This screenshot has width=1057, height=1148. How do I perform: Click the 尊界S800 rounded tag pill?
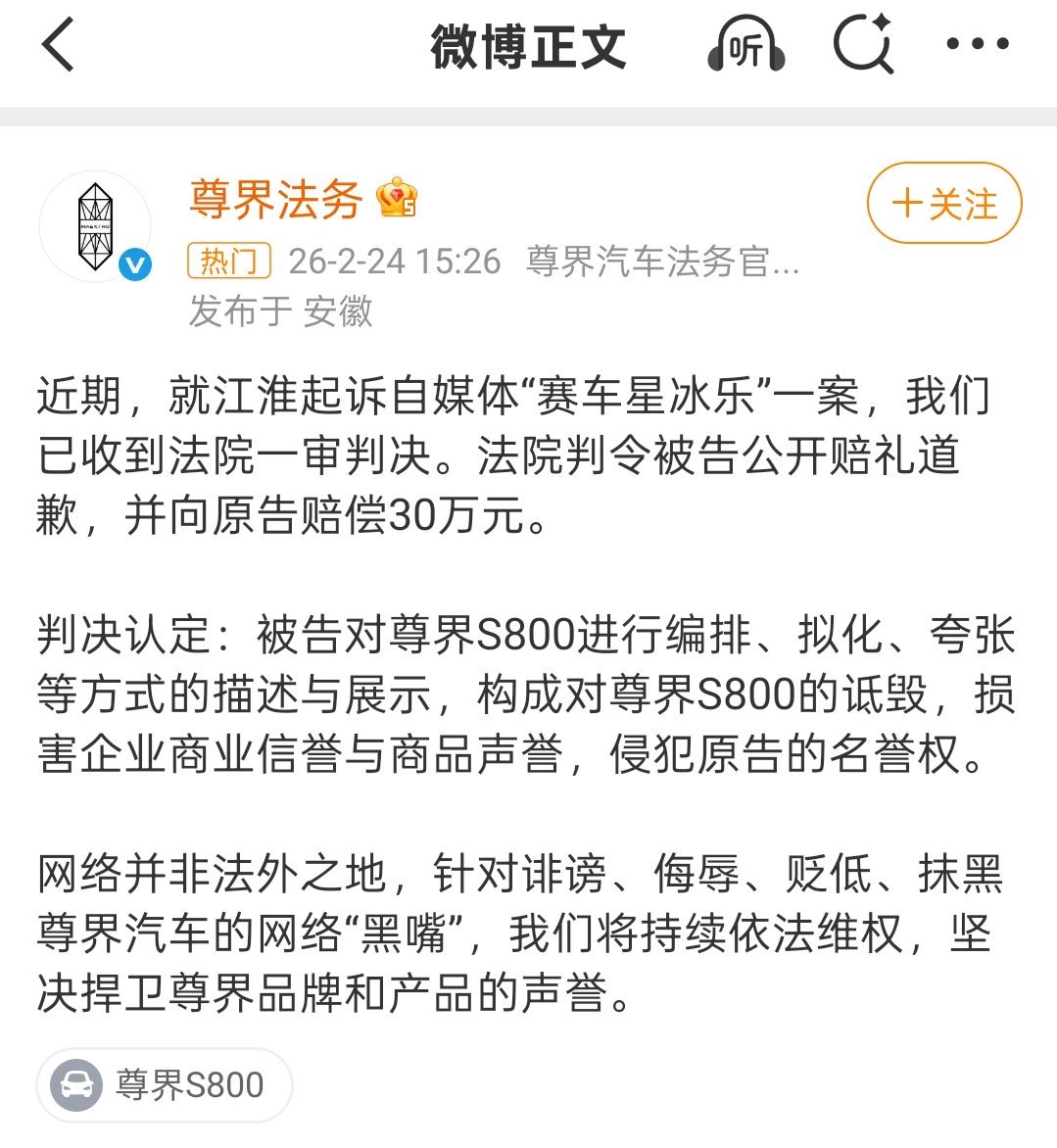(164, 1082)
